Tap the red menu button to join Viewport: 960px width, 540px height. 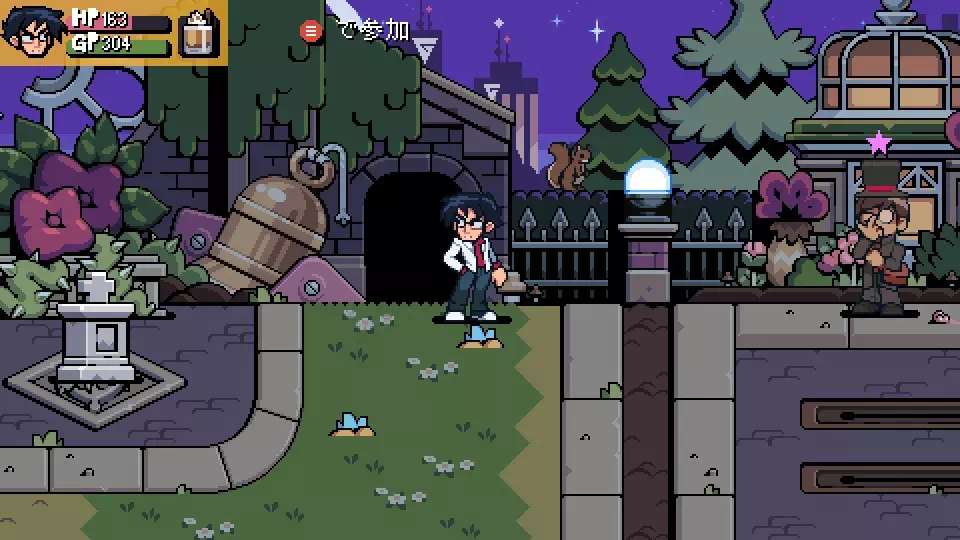(311, 31)
